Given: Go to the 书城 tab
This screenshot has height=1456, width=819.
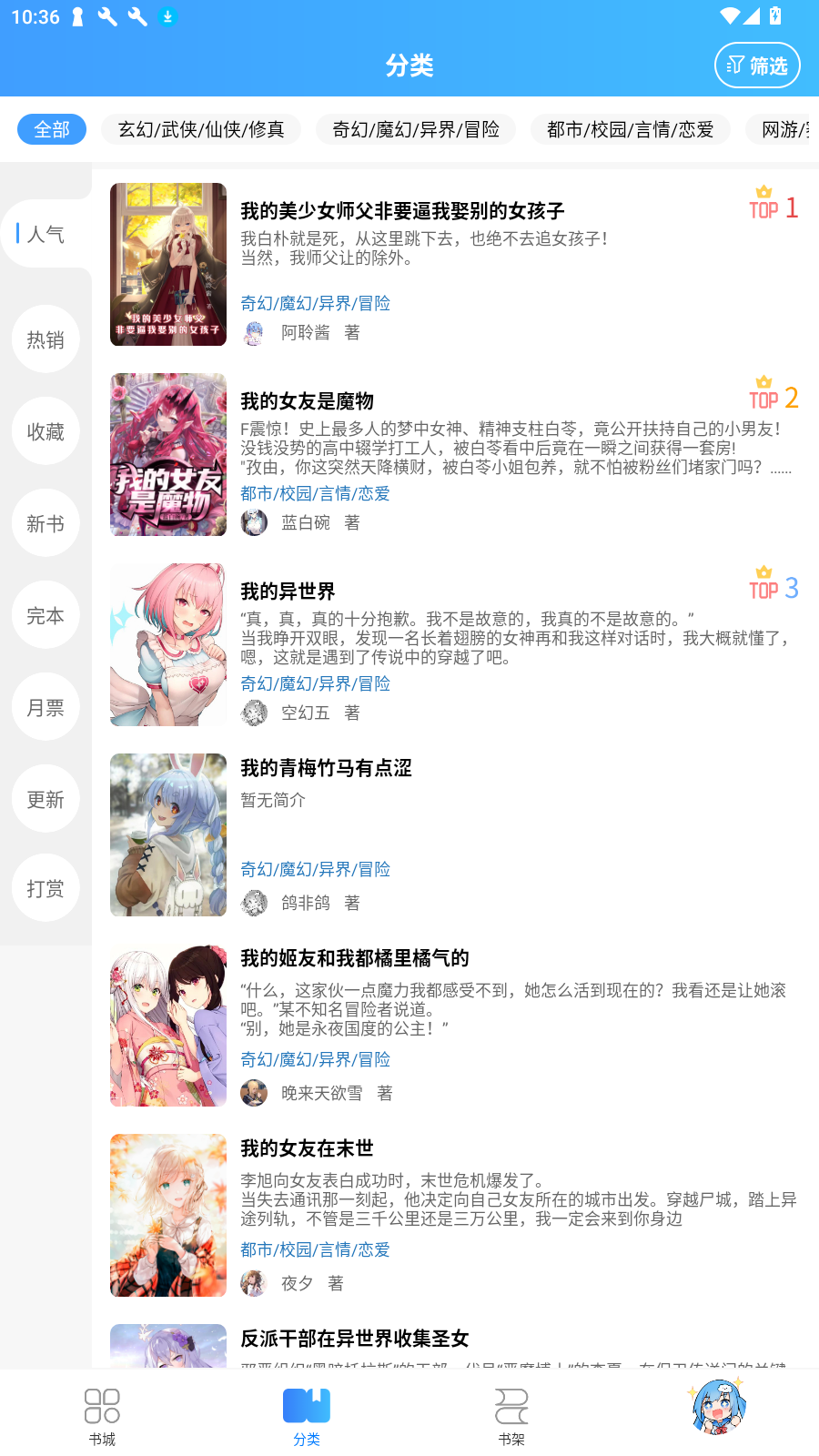Looking at the screenshot, I should click(102, 1416).
